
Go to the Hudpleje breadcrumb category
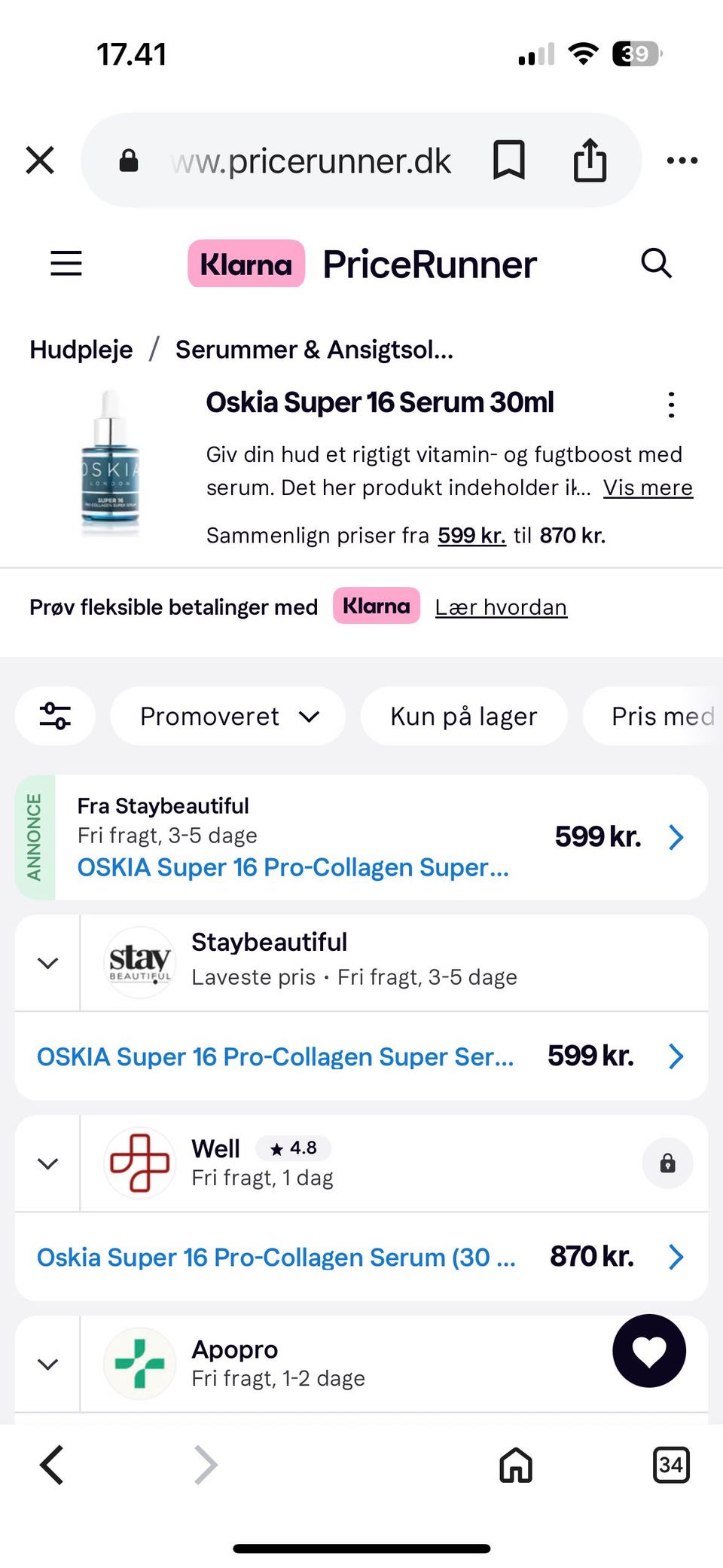point(81,350)
